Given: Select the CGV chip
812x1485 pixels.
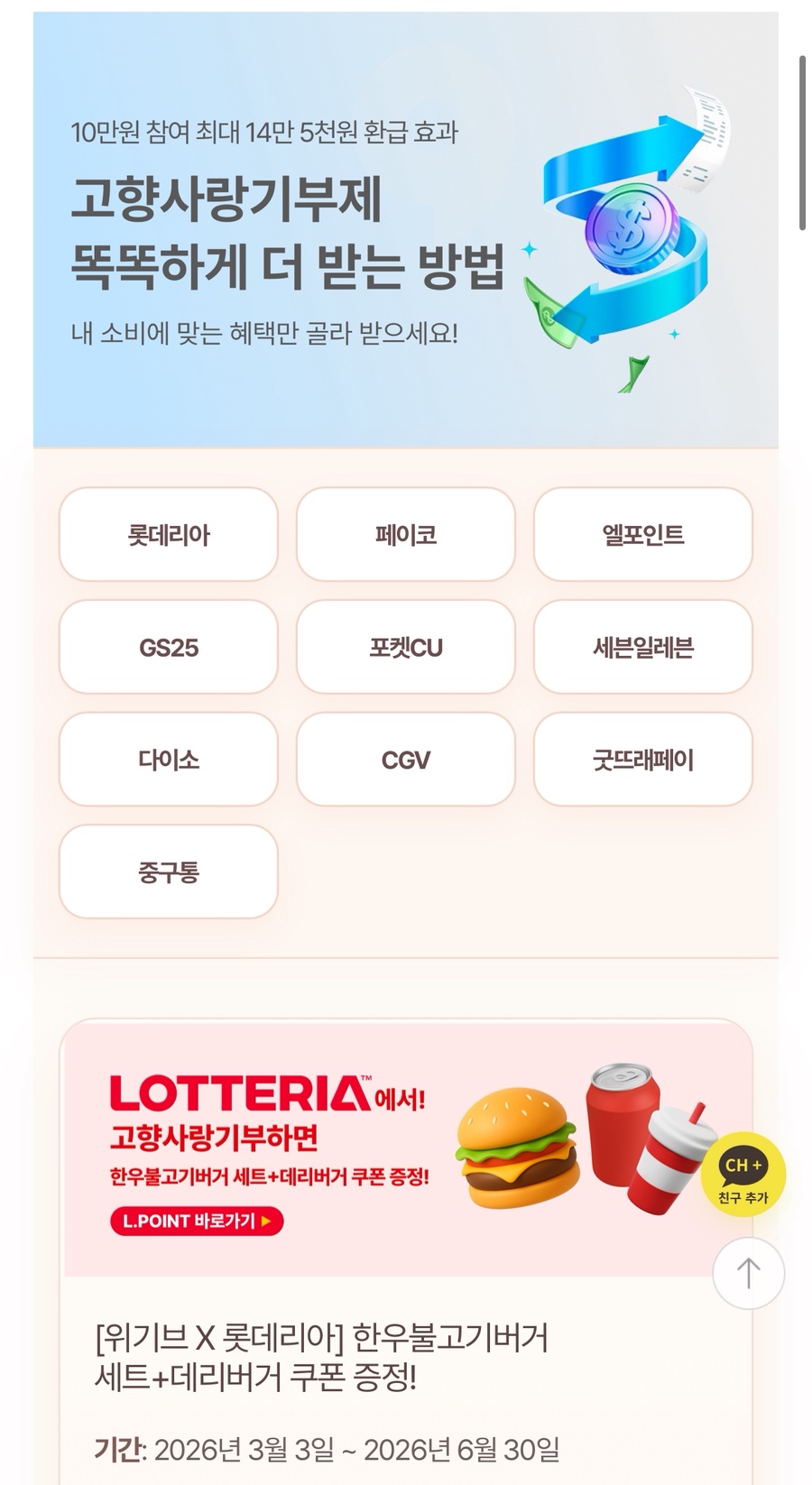Looking at the screenshot, I should (x=405, y=760).
